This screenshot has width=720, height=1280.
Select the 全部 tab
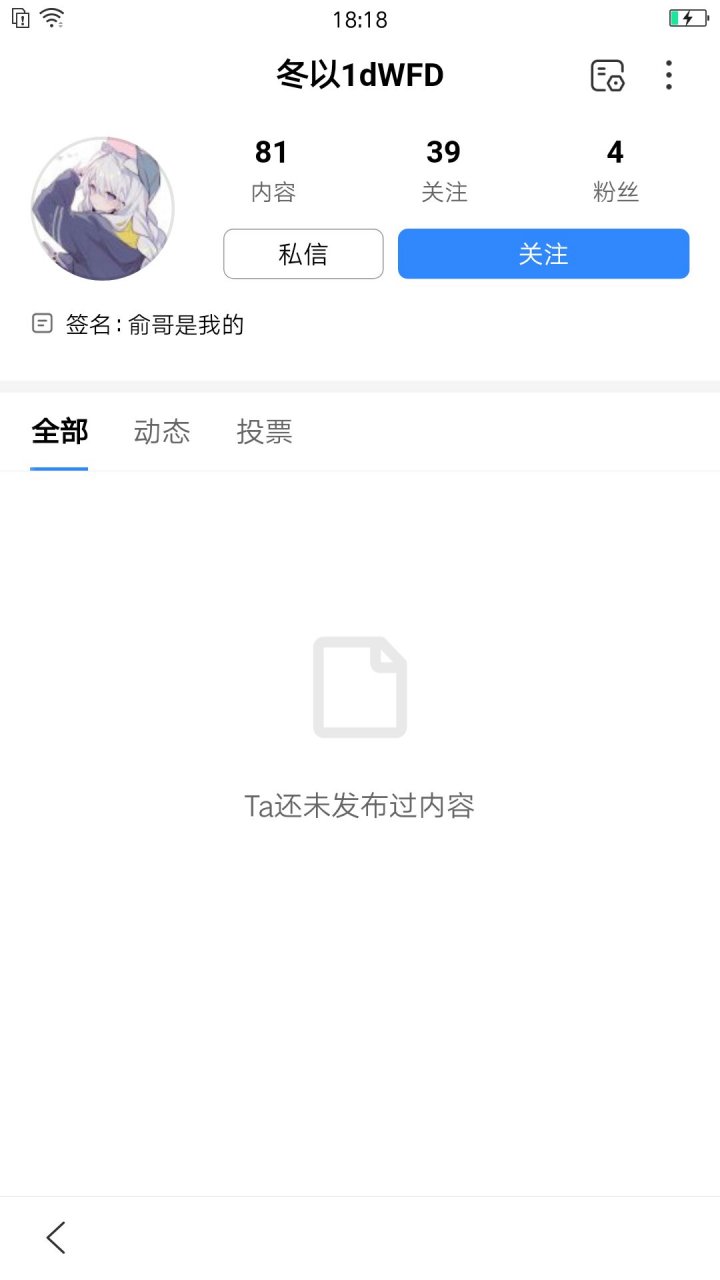60,431
